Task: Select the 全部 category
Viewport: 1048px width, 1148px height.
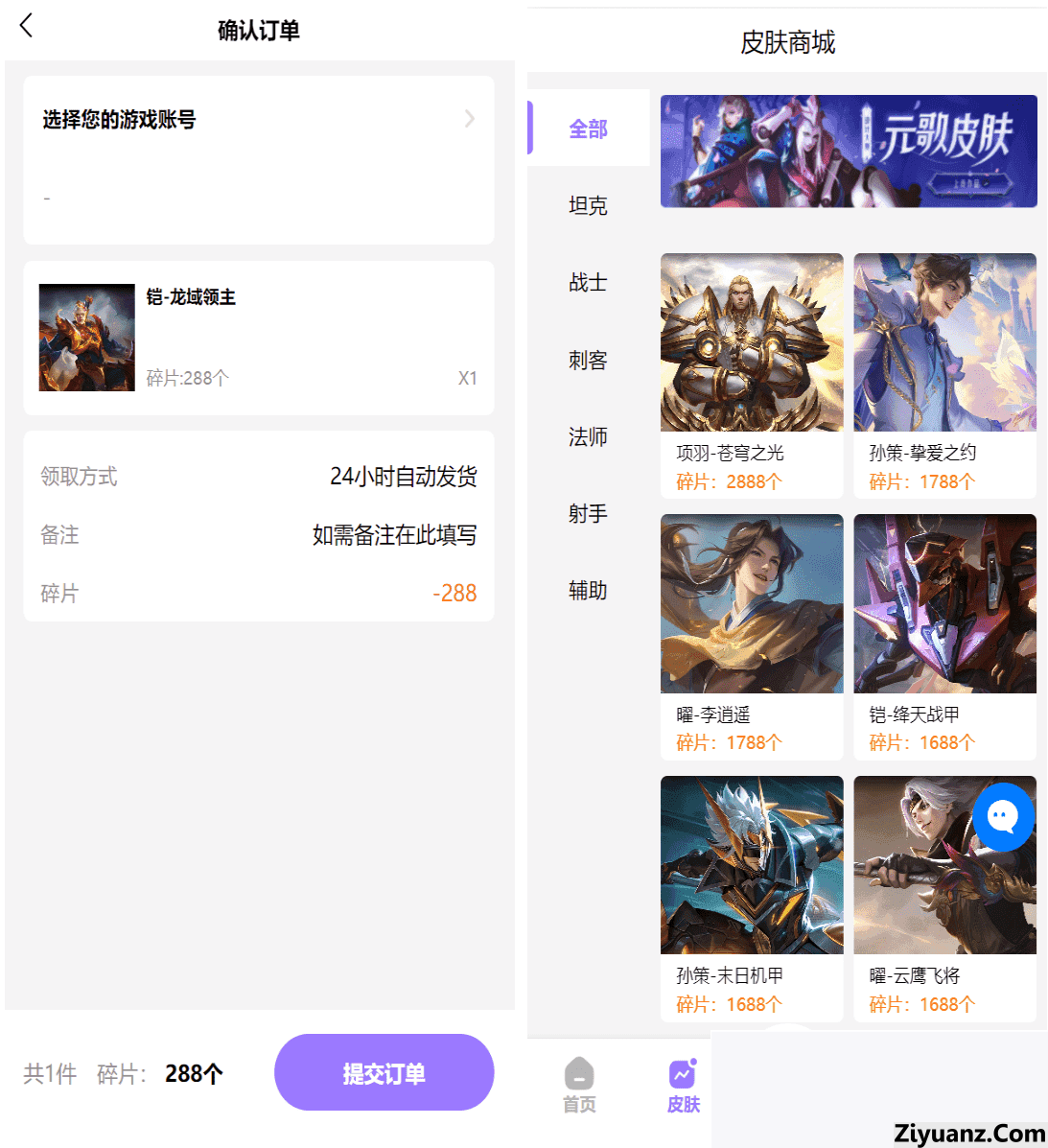Action: pyautogui.click(x=588, y=129)
